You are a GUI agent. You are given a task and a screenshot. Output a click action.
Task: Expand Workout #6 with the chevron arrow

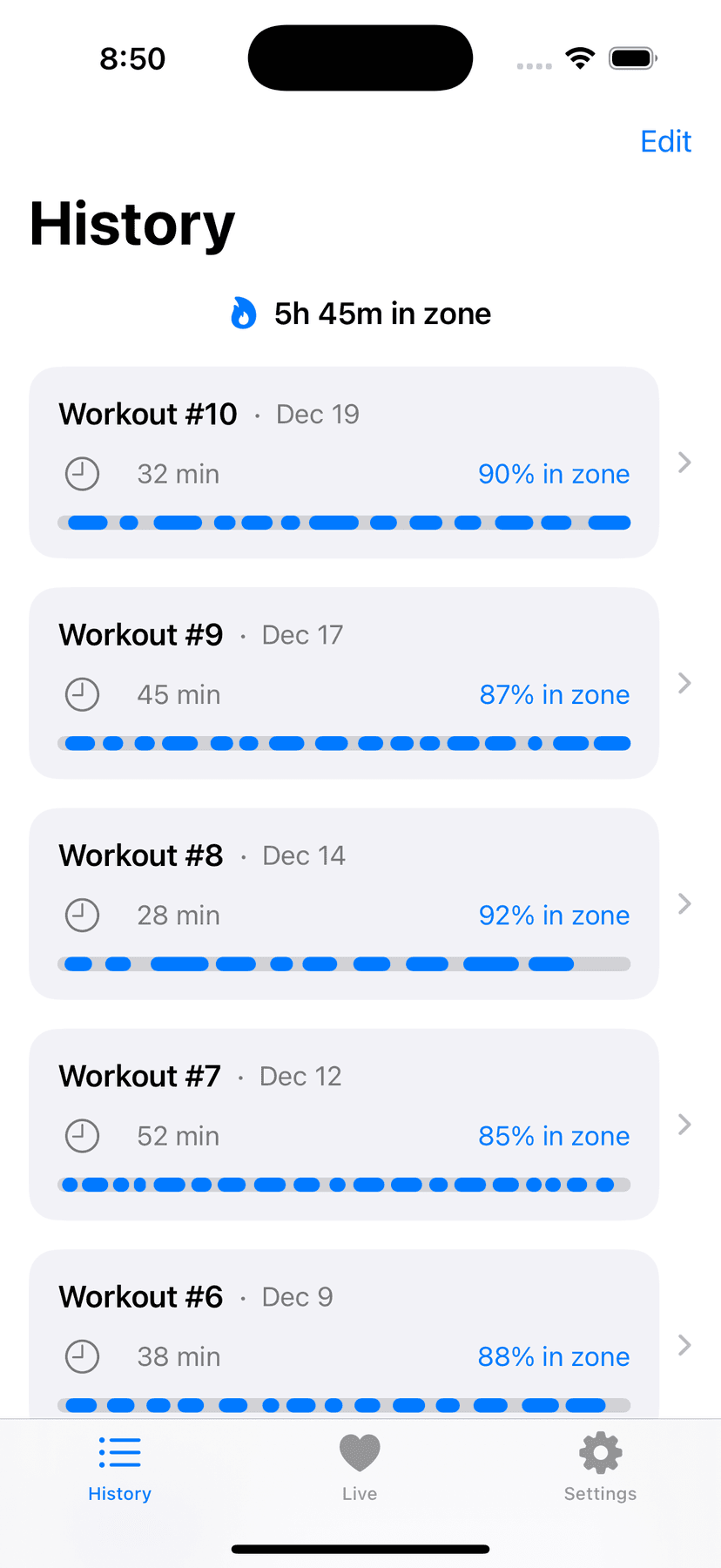pyautogui.click(x=684, y=1345)
